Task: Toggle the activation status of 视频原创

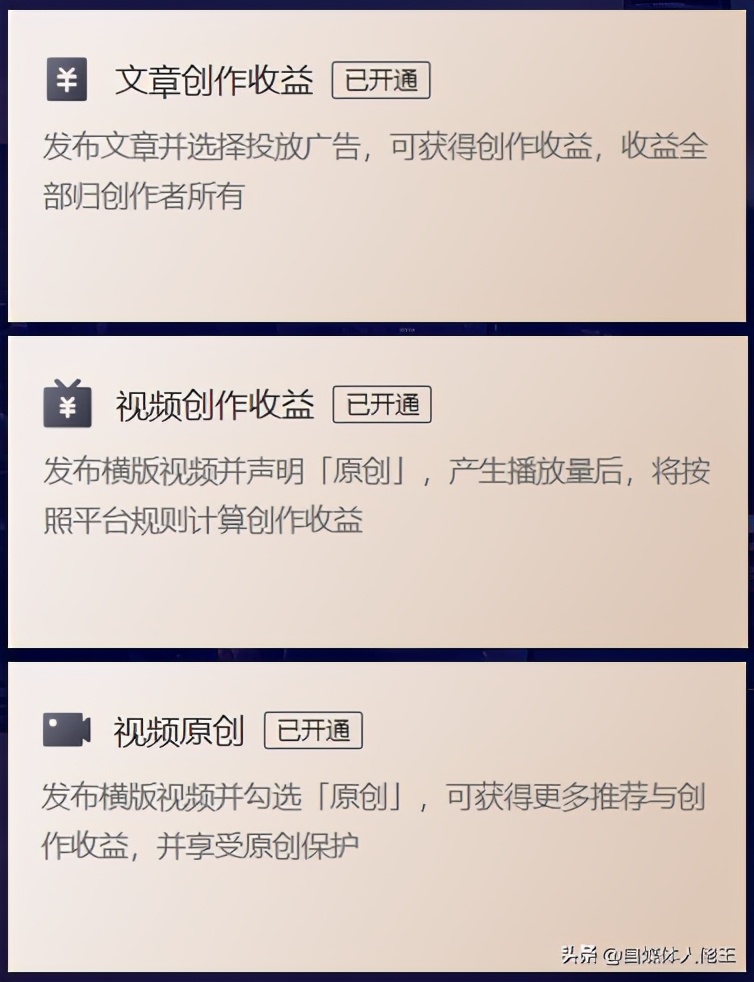Action: point(314,731)
